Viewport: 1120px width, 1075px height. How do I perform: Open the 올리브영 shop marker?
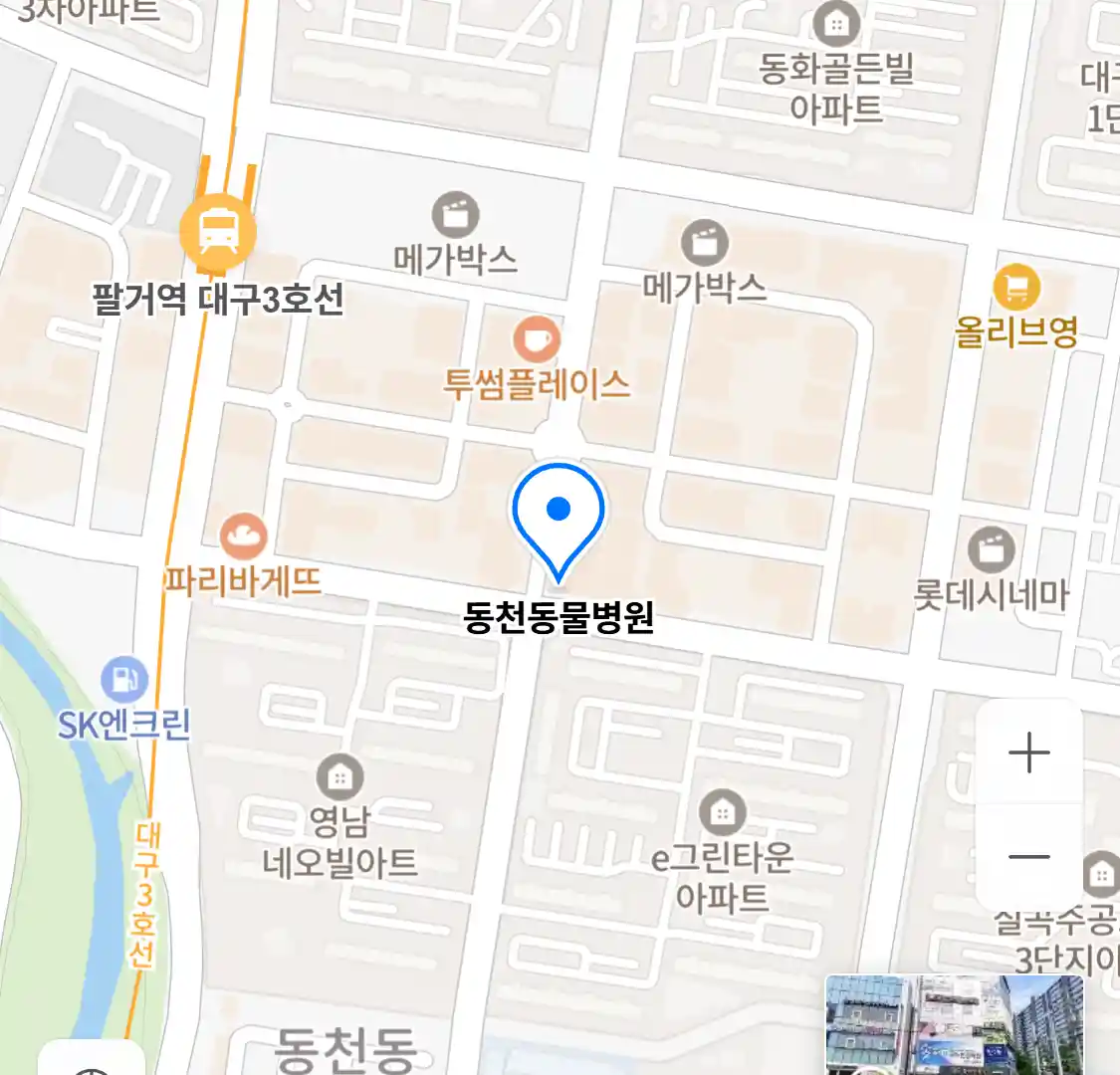1015,290
